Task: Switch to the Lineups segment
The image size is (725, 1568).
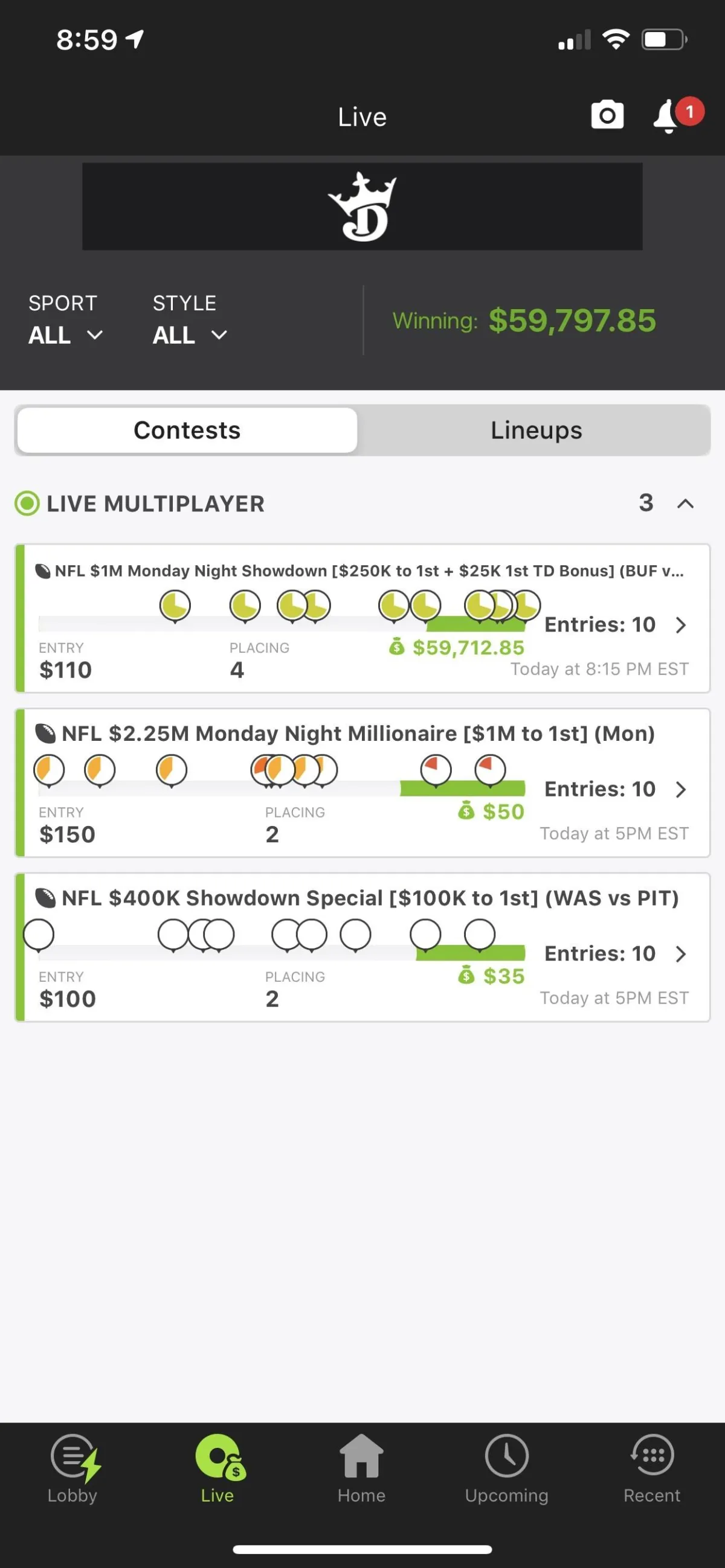Action: click(536, 430)
